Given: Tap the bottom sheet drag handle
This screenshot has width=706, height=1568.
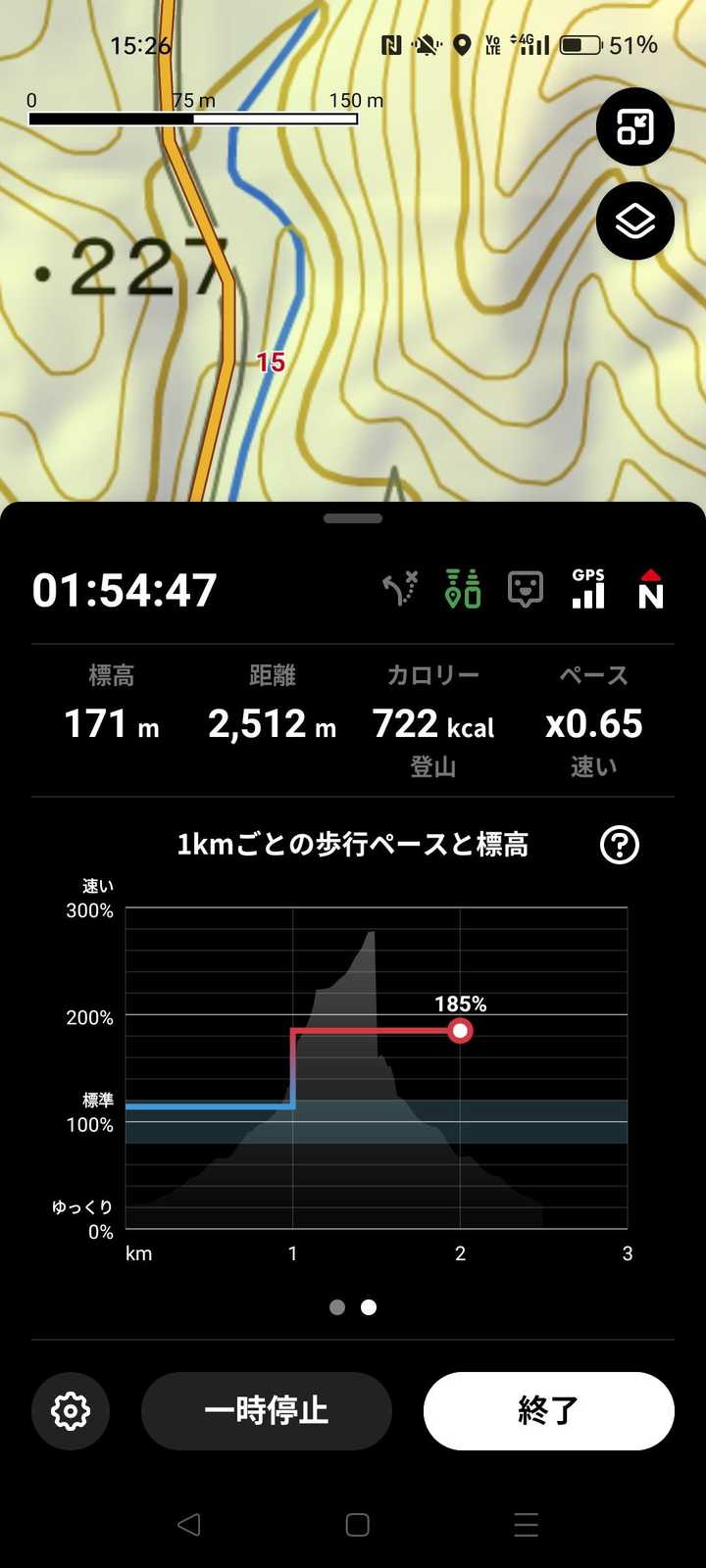Looking at the screenshot, I should click(x=353, y=518).
